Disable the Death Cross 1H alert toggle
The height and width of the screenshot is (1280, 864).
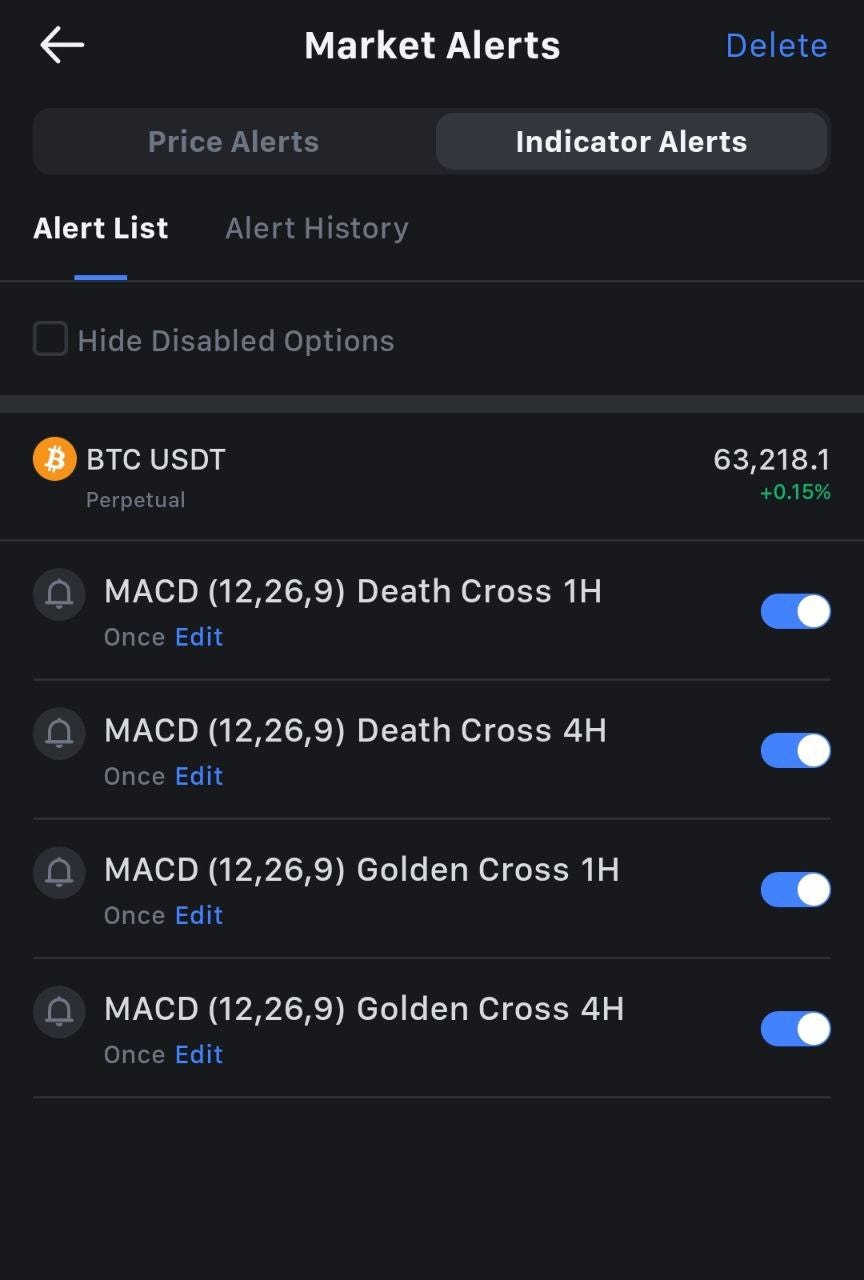click(x=795, y=611)
